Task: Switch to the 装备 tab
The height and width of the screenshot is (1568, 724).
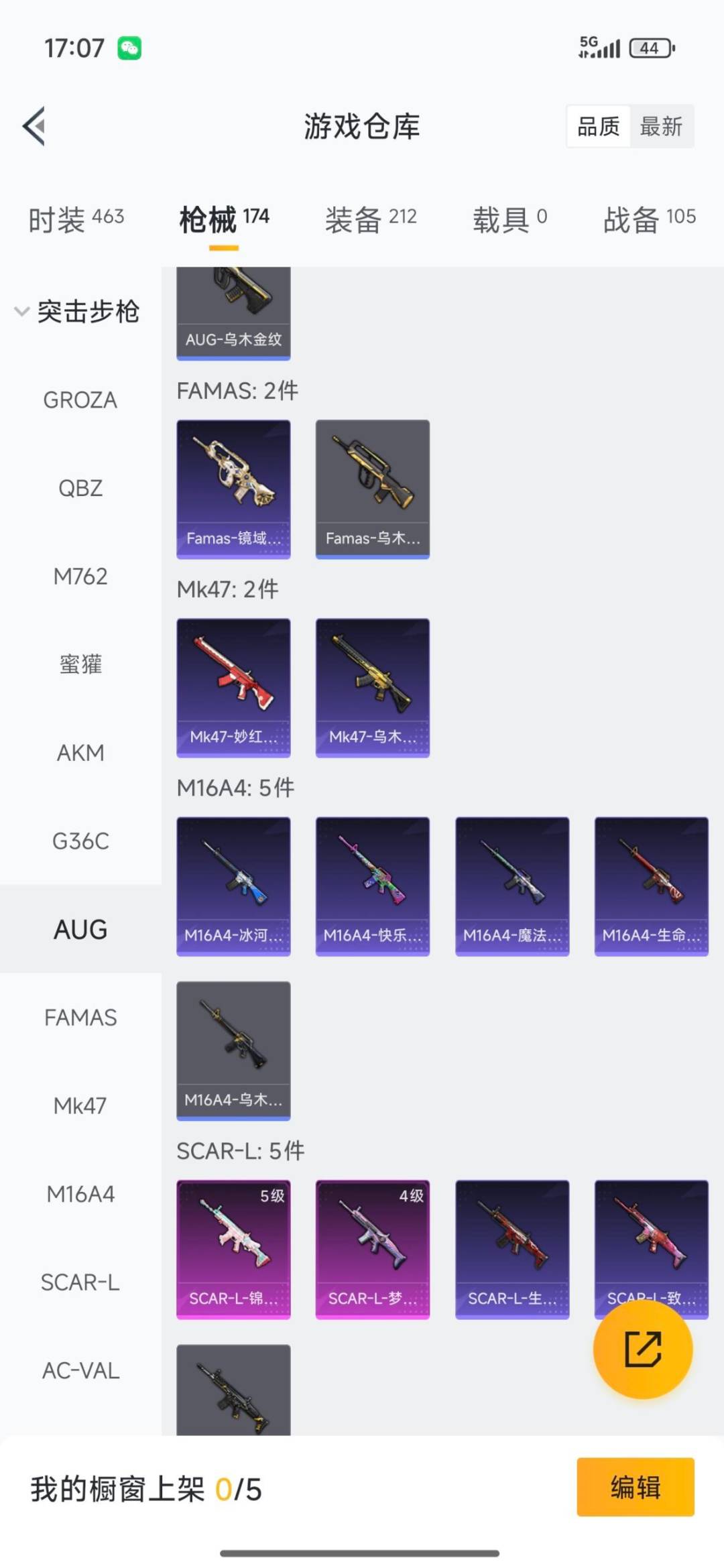Action: (x=371, y=219)
